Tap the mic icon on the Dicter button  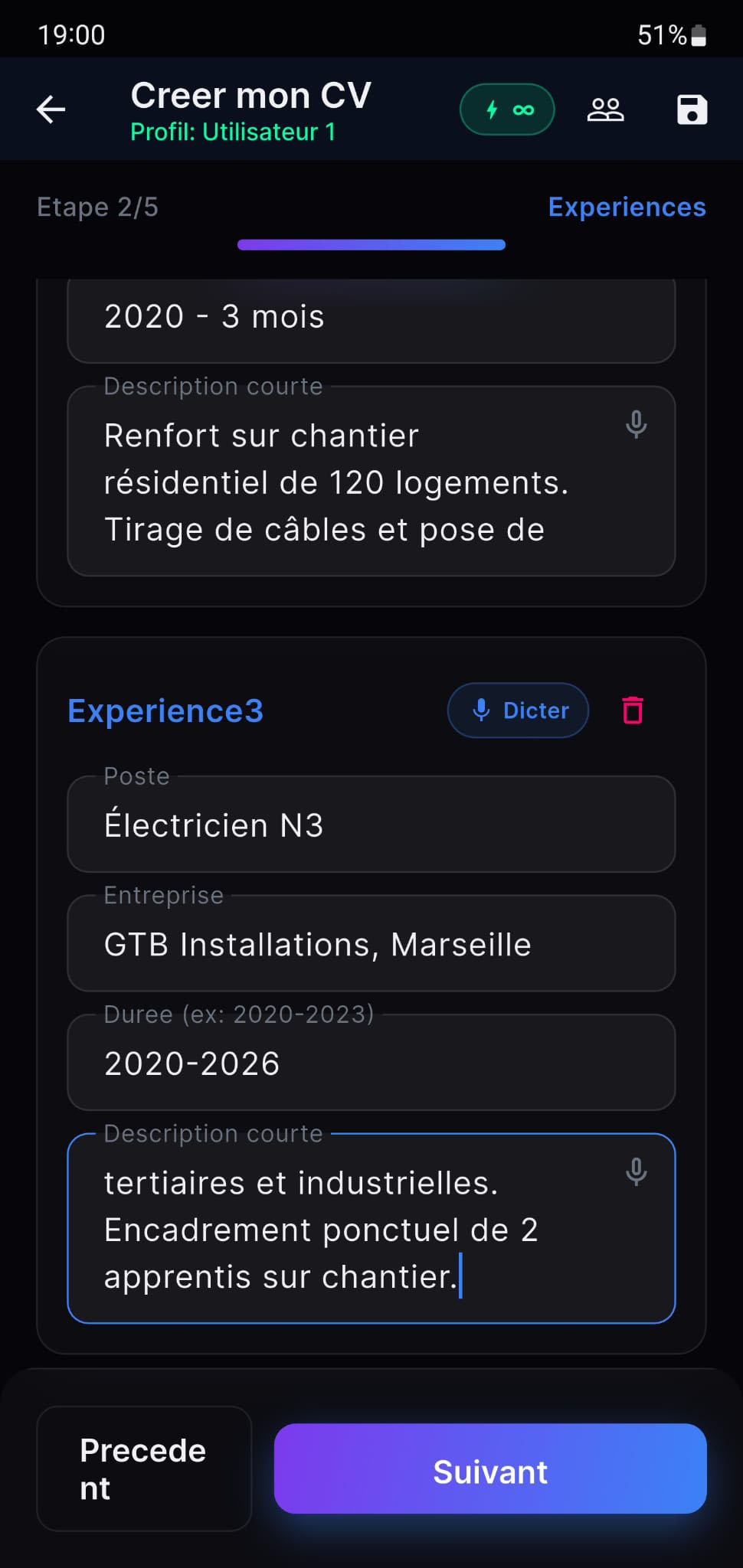(481, 710)
